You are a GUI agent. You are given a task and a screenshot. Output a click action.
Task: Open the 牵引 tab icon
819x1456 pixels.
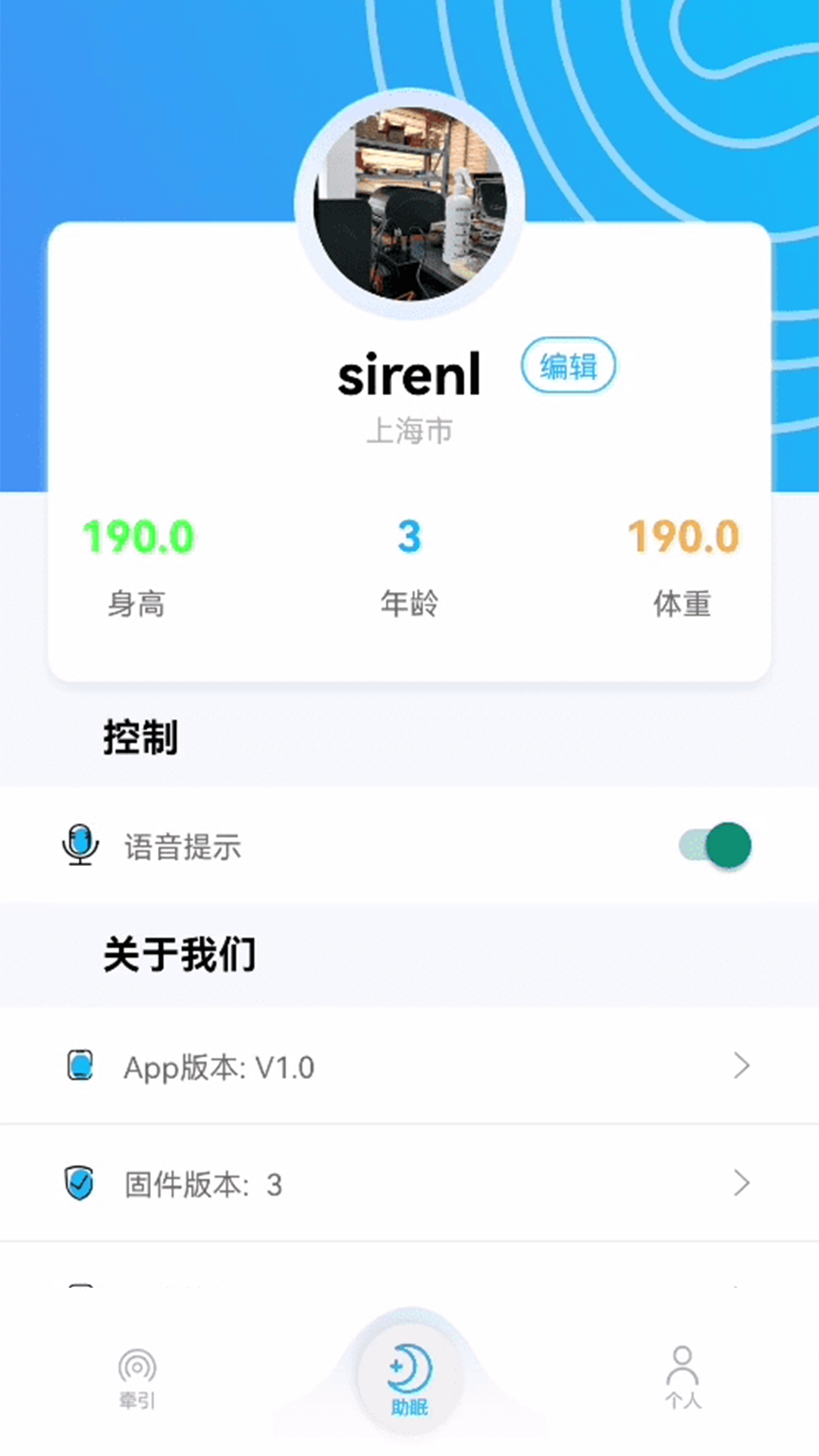pos(136,1367)
